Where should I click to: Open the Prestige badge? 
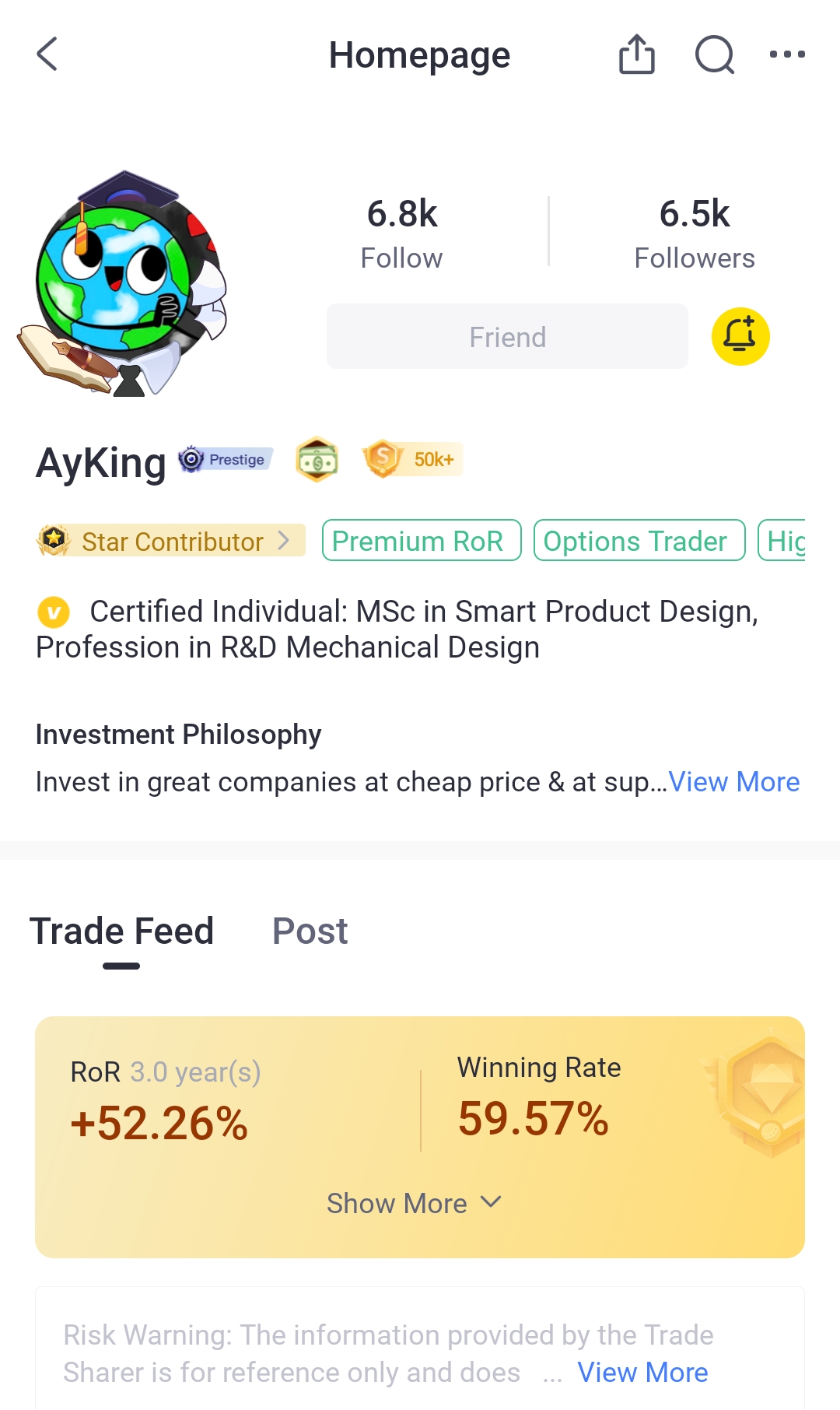tap(226, 460)
